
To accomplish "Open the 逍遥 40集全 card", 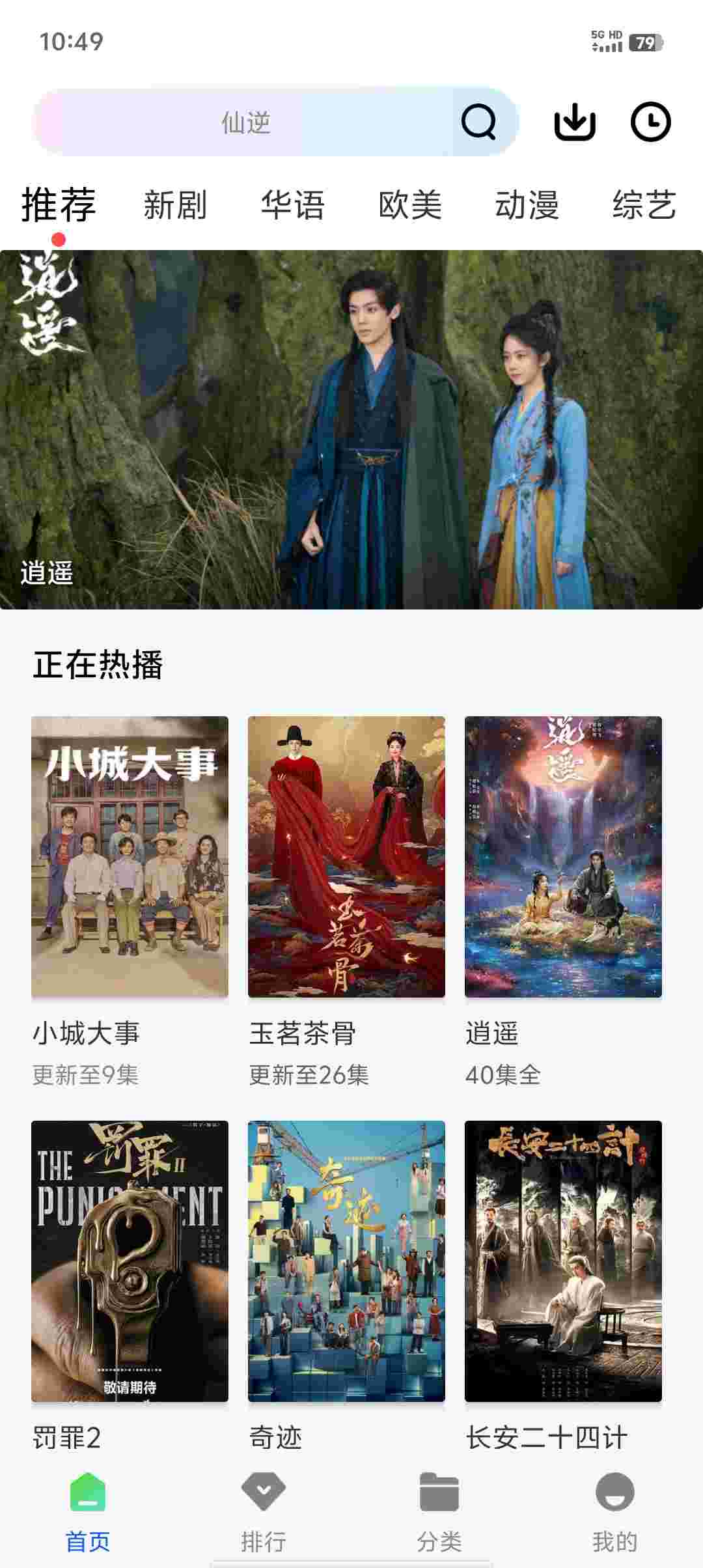I will click(563, 857).
